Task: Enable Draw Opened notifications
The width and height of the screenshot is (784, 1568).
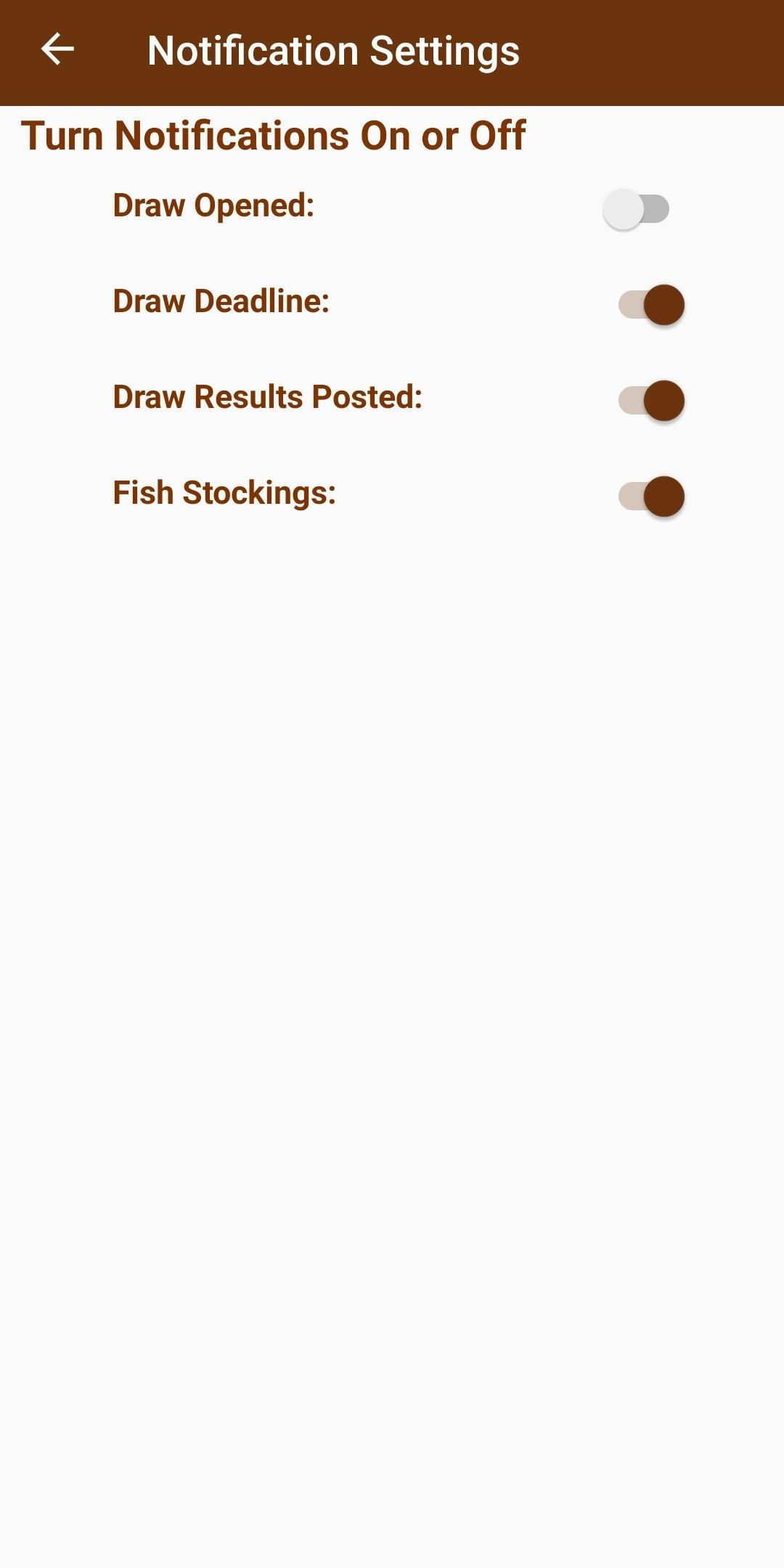Action: 636,209
